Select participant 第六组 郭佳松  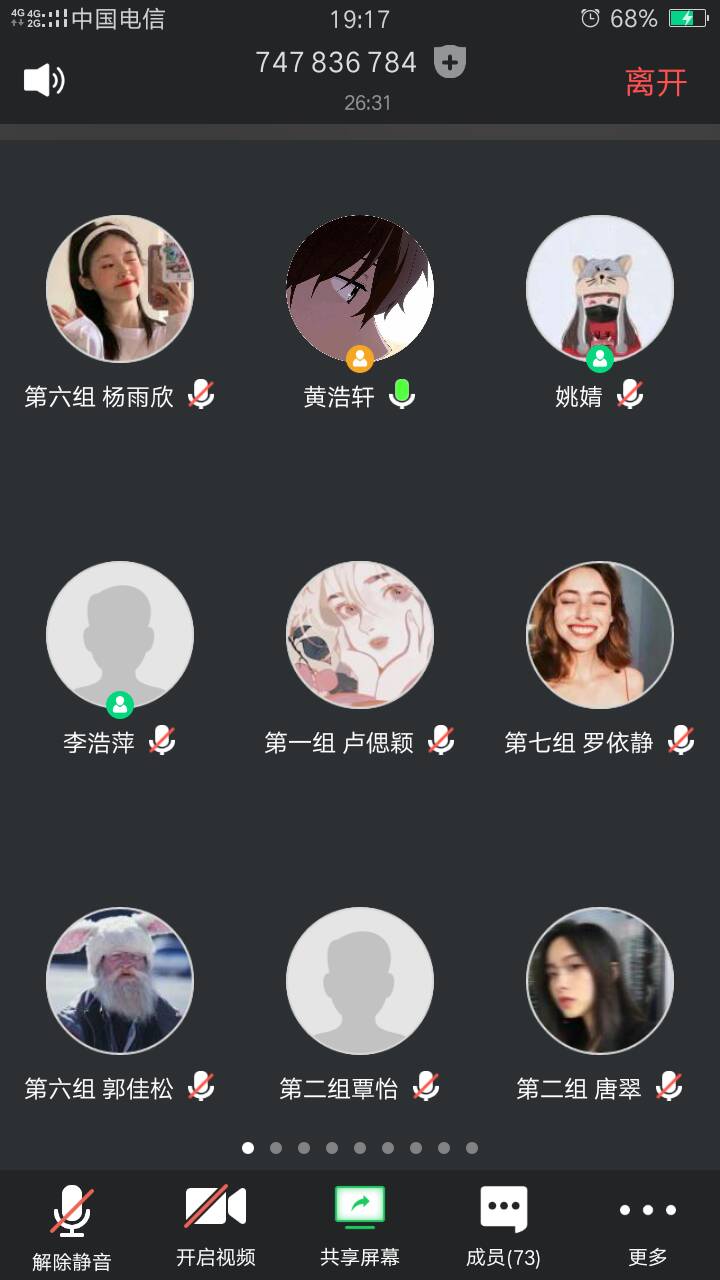(x=120, y=980)
